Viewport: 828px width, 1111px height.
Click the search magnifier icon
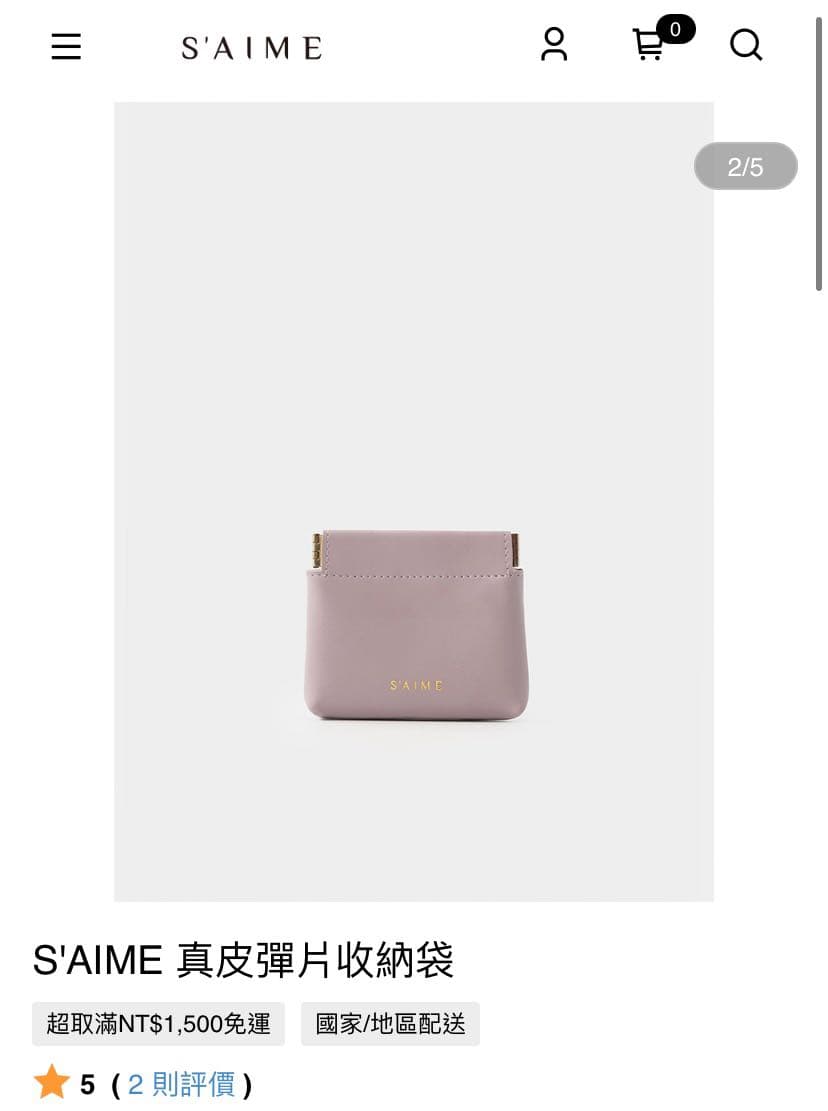pyautogui.click(x=746, y=45)
